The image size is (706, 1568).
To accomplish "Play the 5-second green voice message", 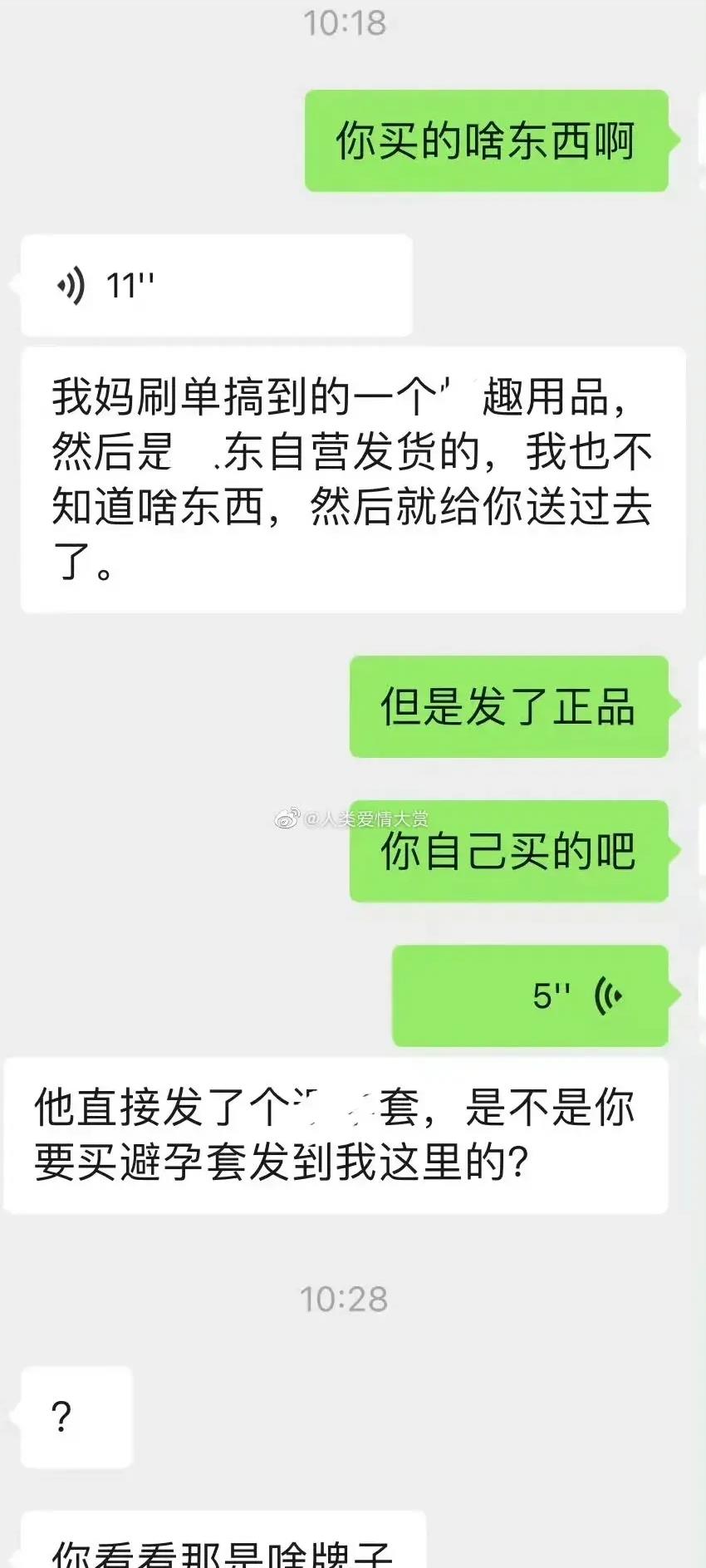I will tap(532, 996).
